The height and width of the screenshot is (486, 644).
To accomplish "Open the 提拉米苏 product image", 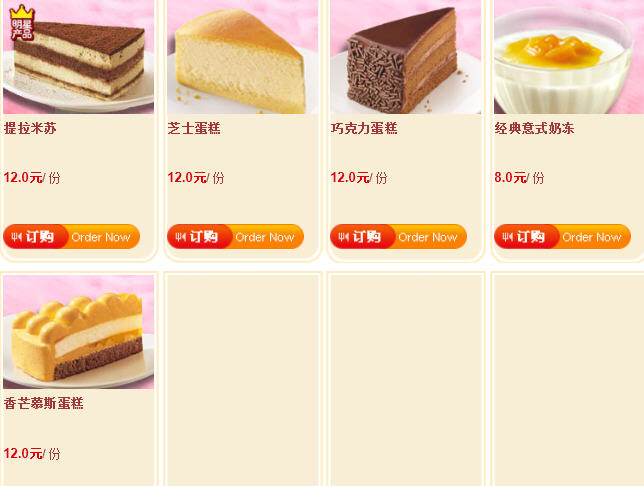I will click(79, 57).
